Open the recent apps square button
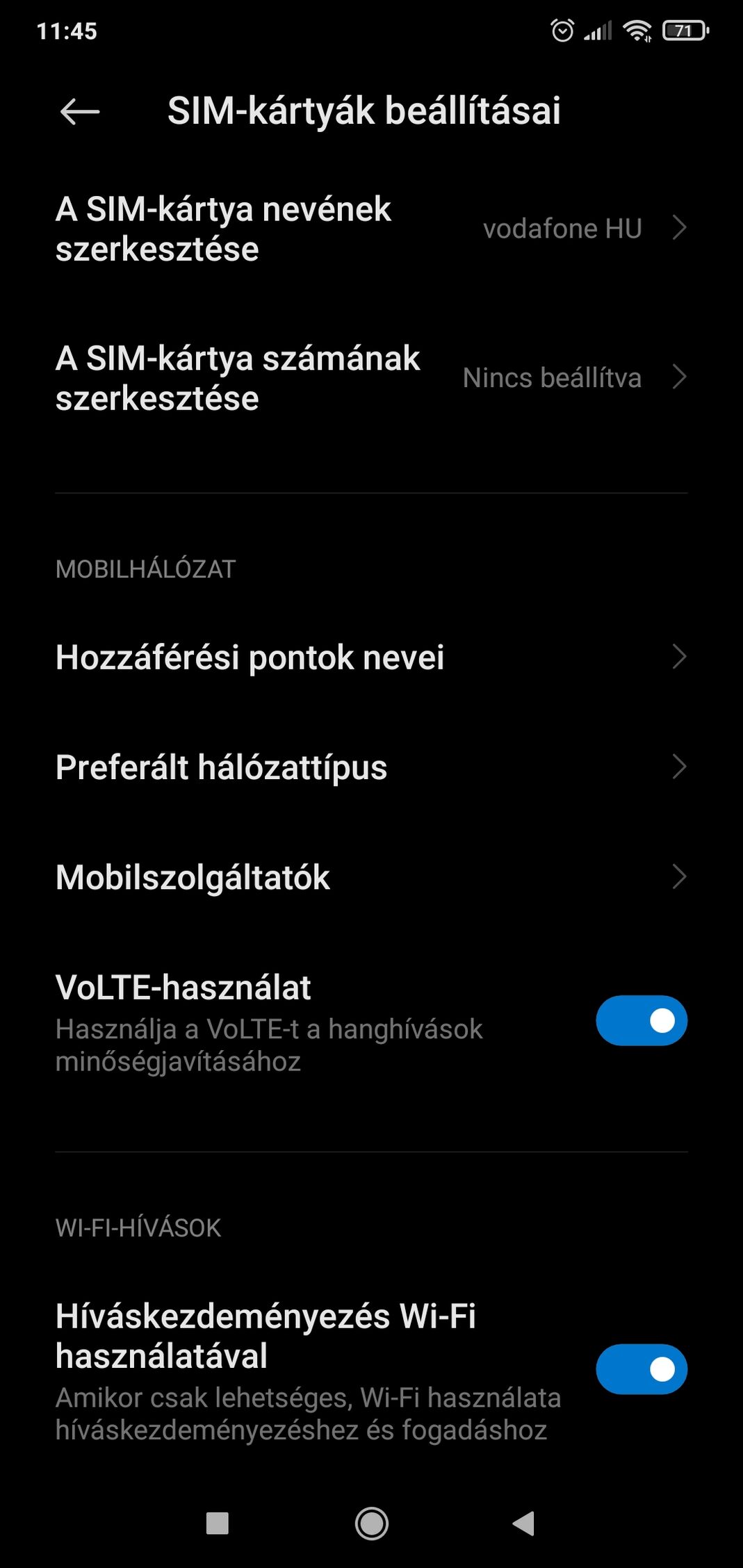The image size is (743, 1568). point(218,1524)
